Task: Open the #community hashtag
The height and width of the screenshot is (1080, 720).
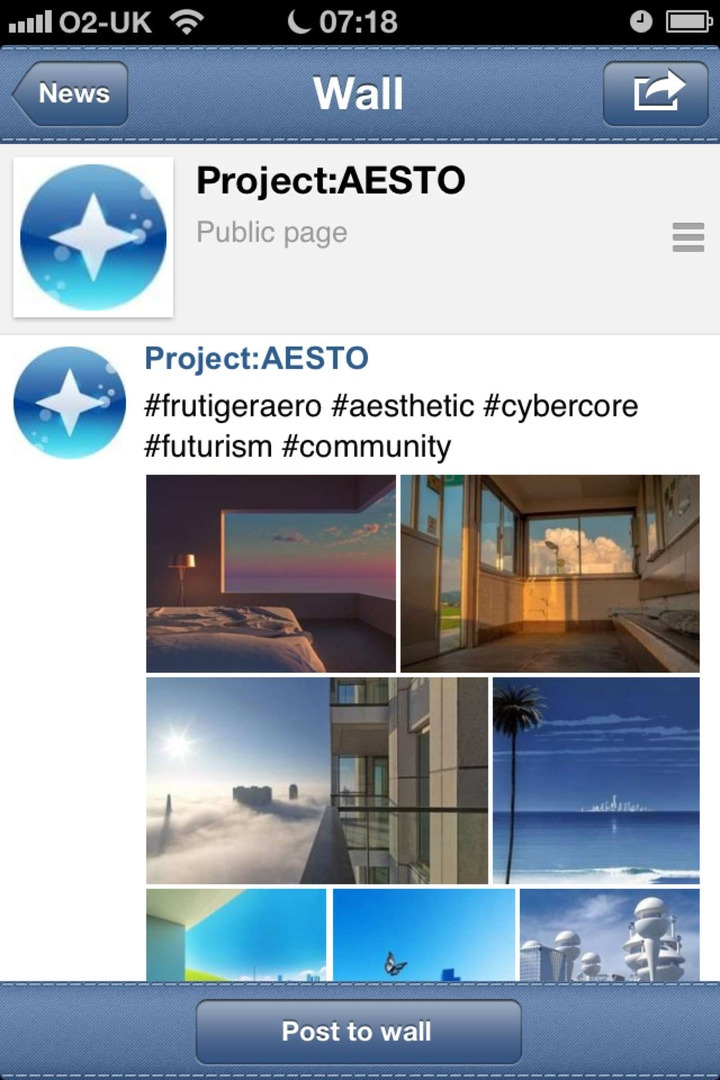Action: (x=366, y=446)
